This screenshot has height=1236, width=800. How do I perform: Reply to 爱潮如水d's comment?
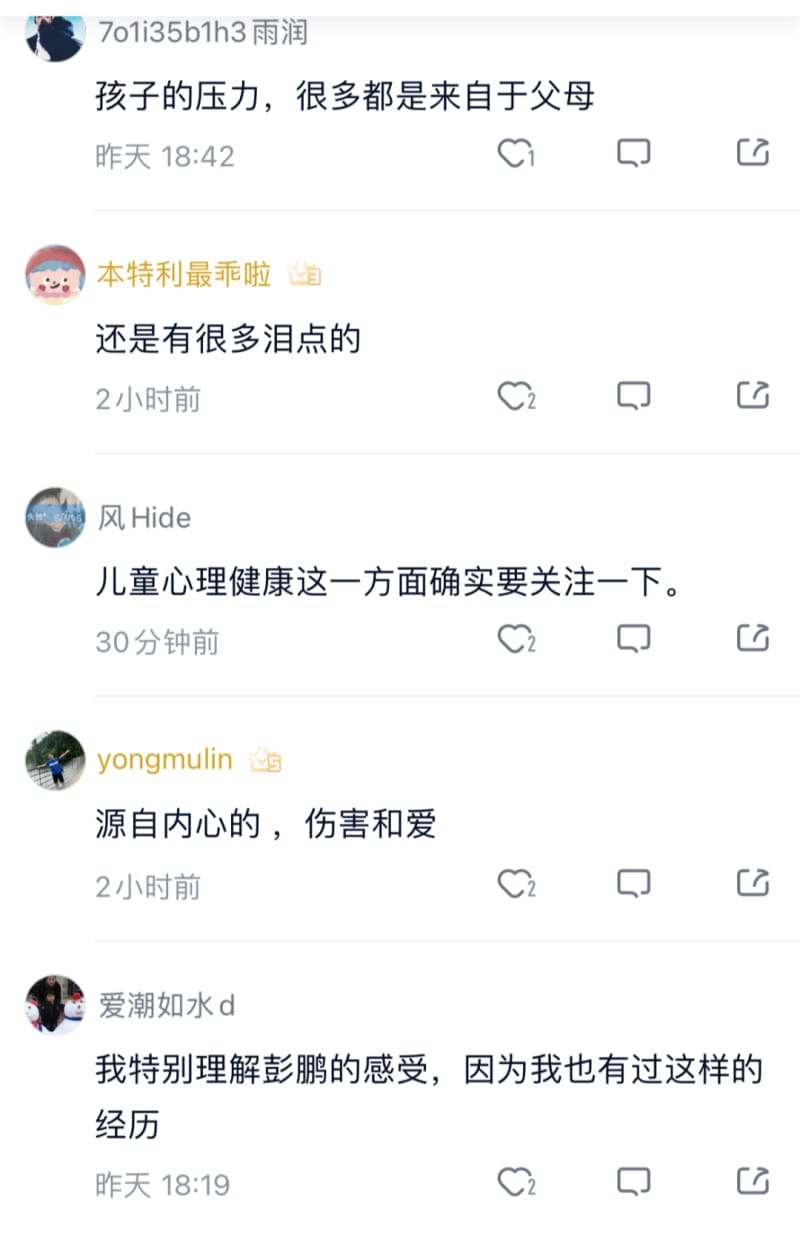coord(633,1182)
